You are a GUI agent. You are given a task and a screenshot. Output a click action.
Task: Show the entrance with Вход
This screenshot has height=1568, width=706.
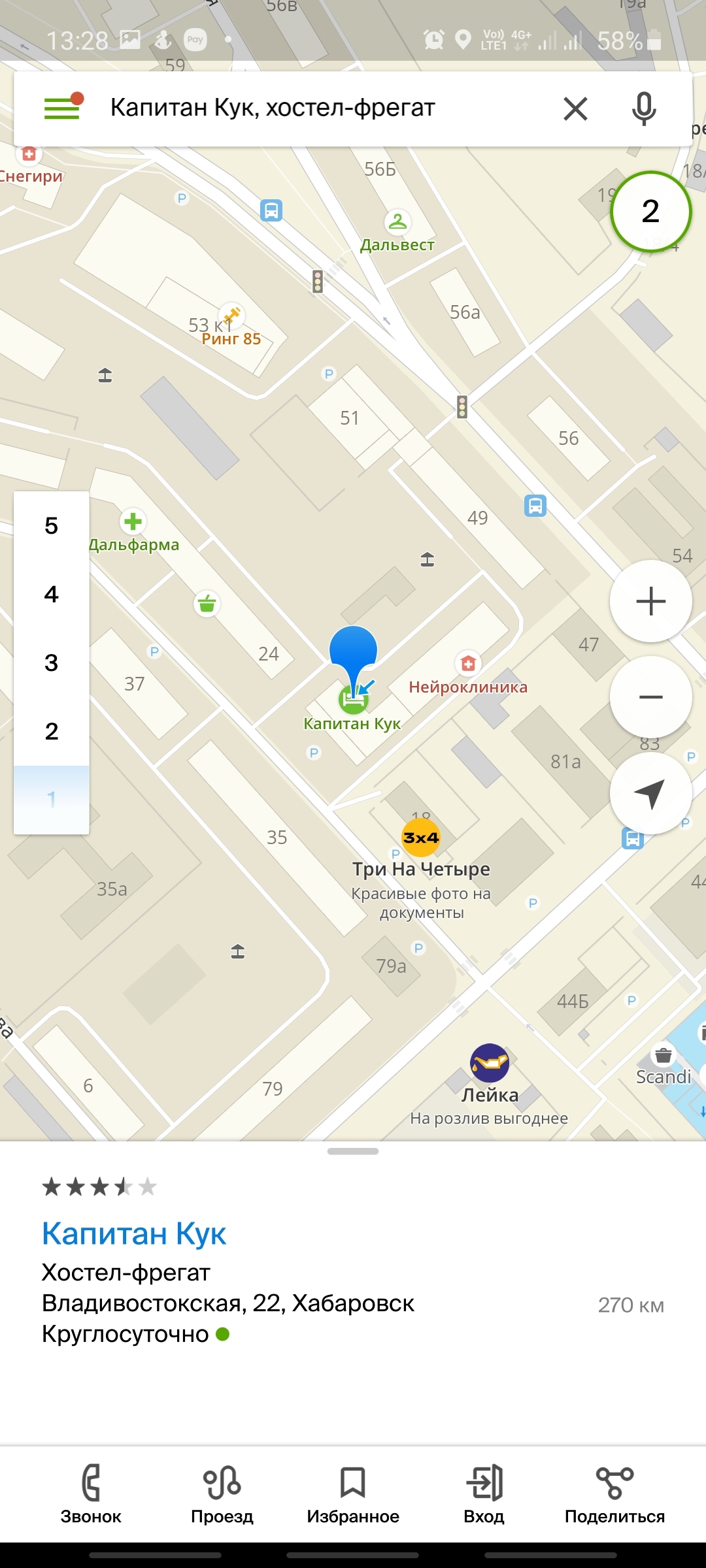(x=484, y=1494)
